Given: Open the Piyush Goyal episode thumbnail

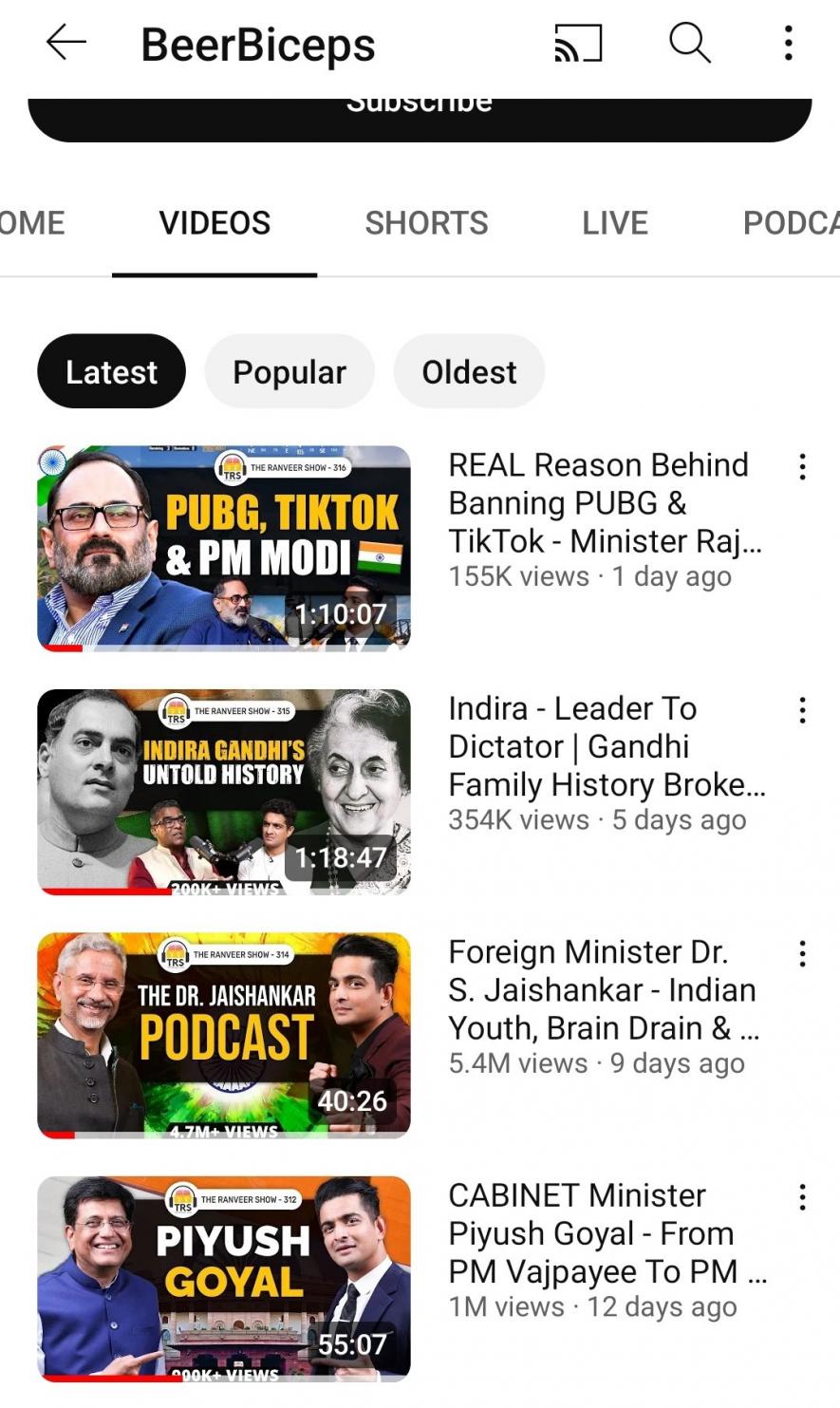Looking at the screenshot, I should coord(224,1279).
